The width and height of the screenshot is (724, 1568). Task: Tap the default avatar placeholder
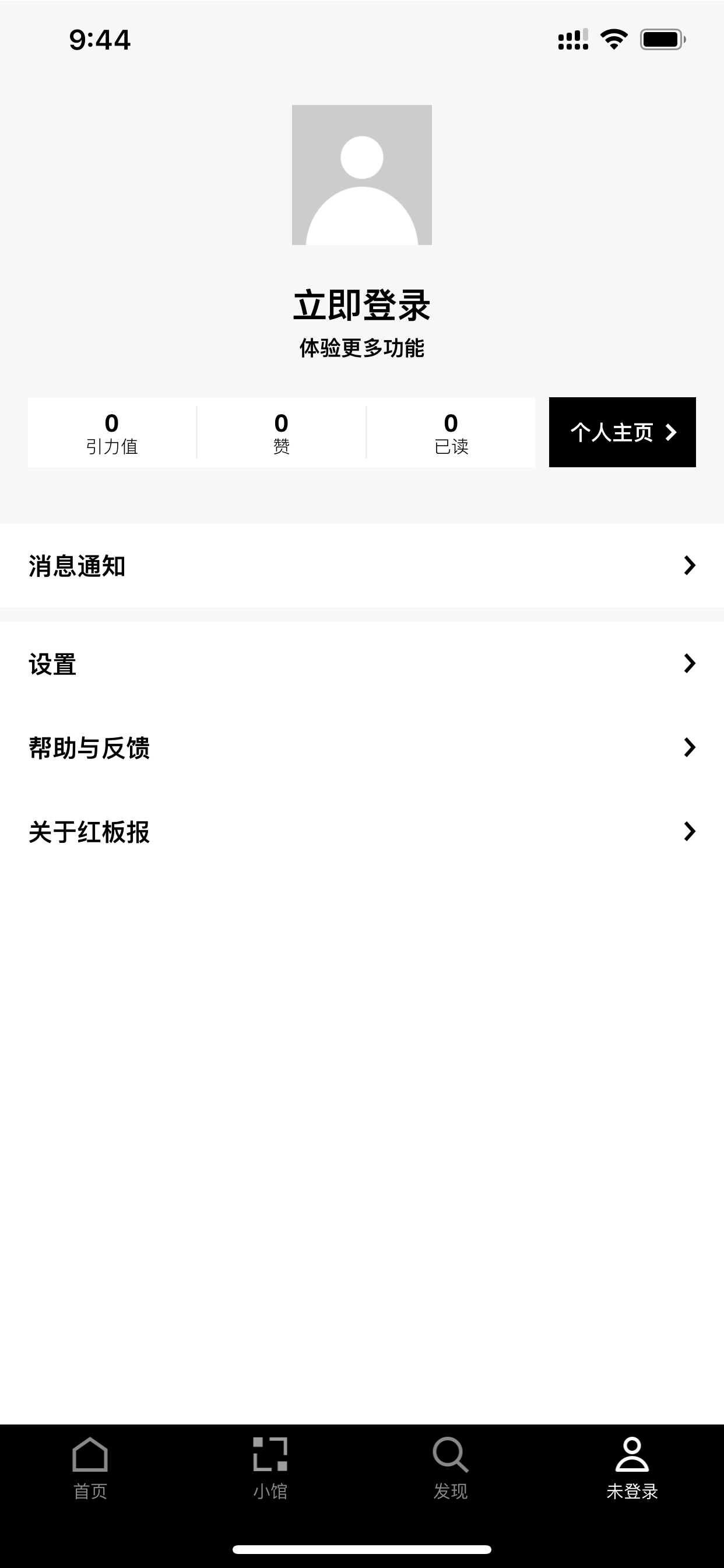click(362, 174)
